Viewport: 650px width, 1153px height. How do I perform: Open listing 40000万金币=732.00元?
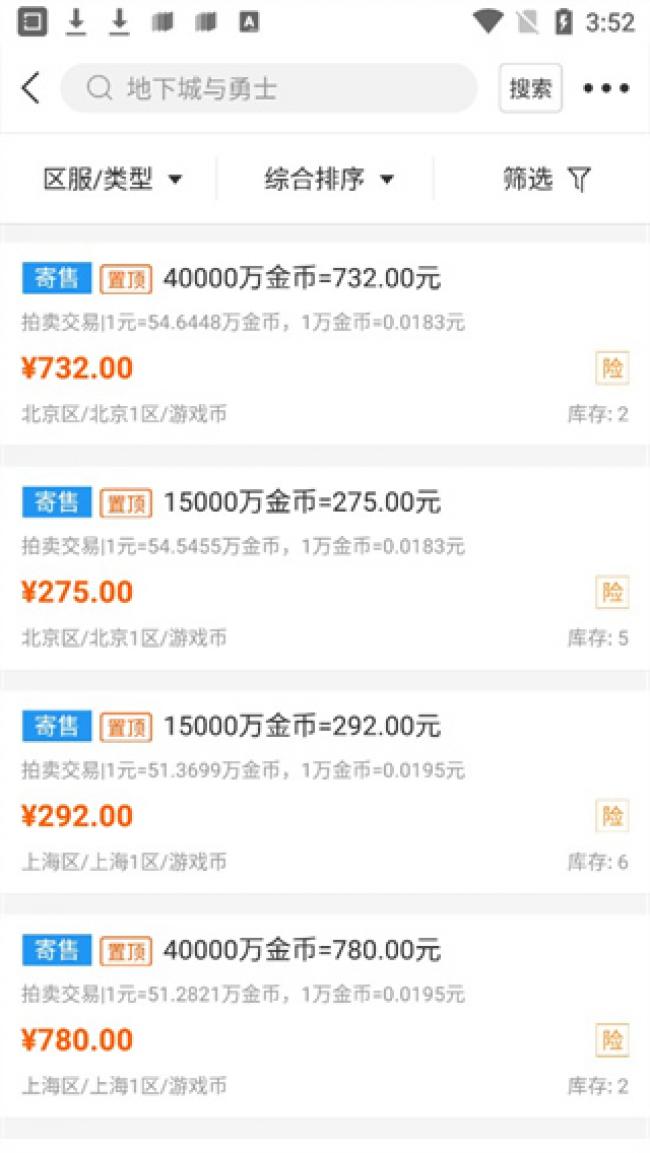tap(301, 278)
